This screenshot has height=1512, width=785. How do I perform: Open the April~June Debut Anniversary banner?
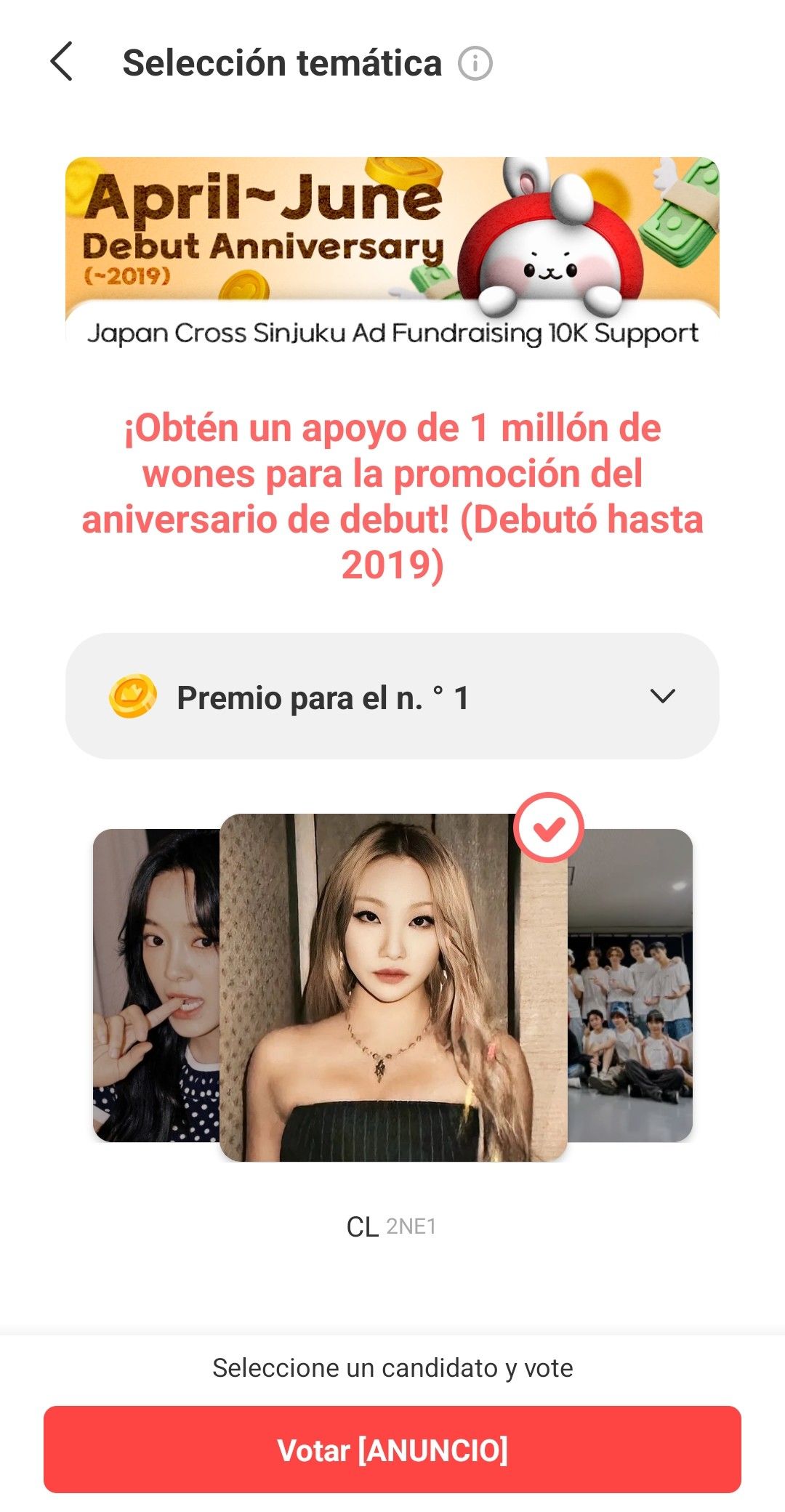tap(392, 252)
